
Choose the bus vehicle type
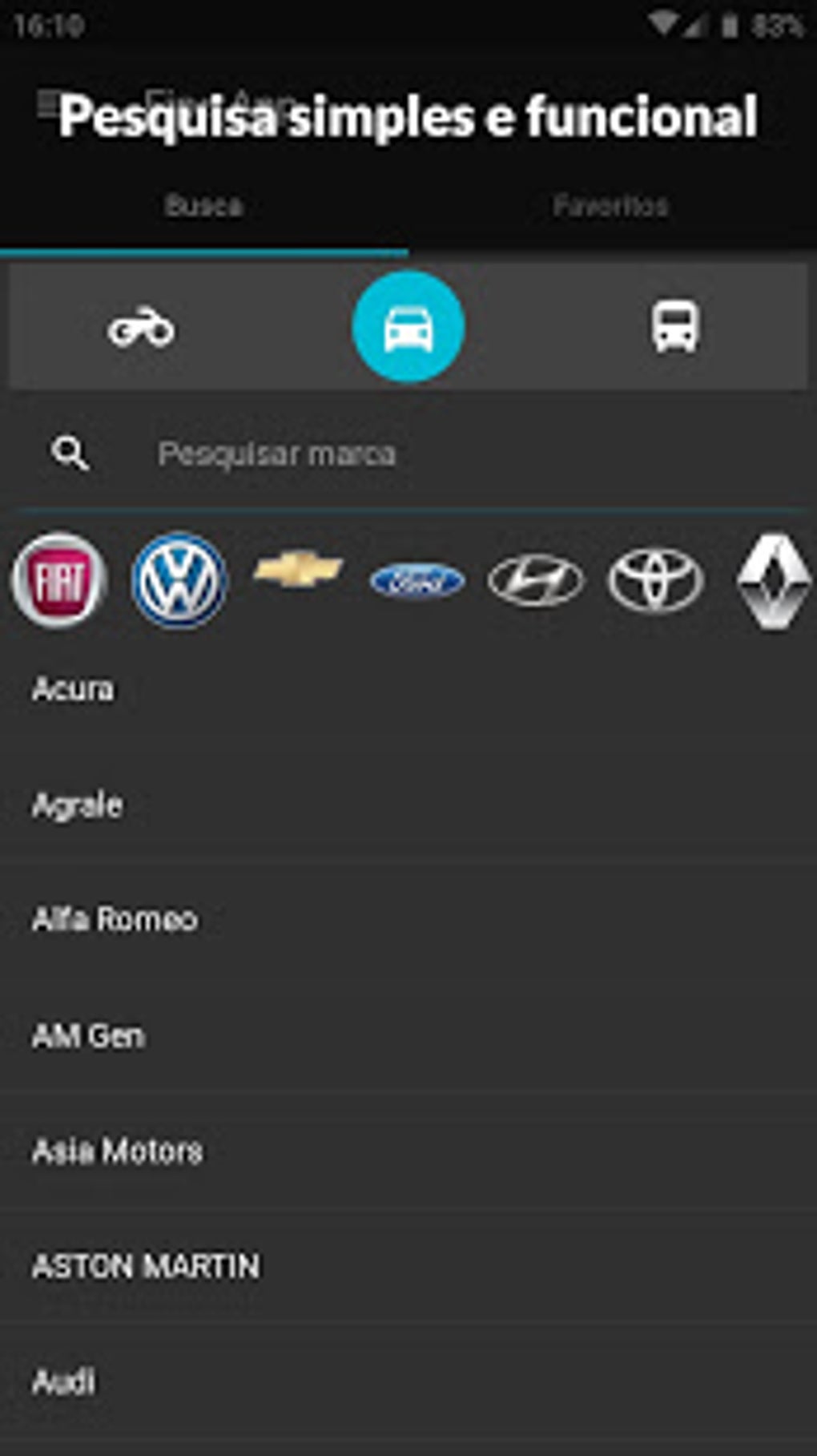[674, 327]
